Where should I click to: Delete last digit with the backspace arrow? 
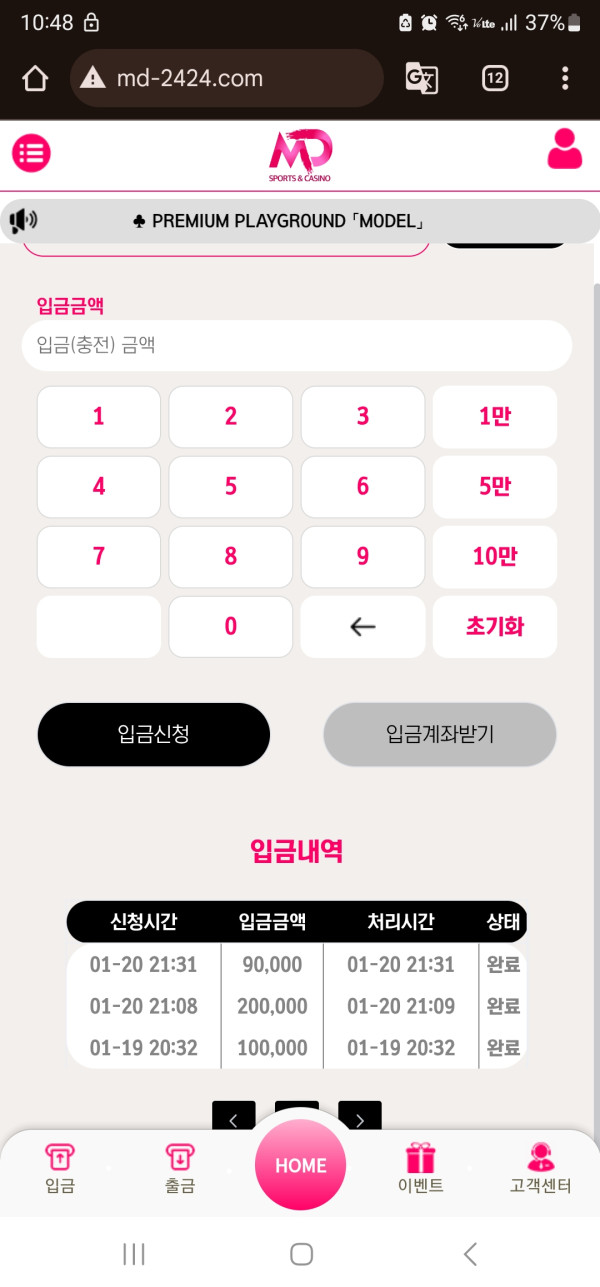click(363, 627)
